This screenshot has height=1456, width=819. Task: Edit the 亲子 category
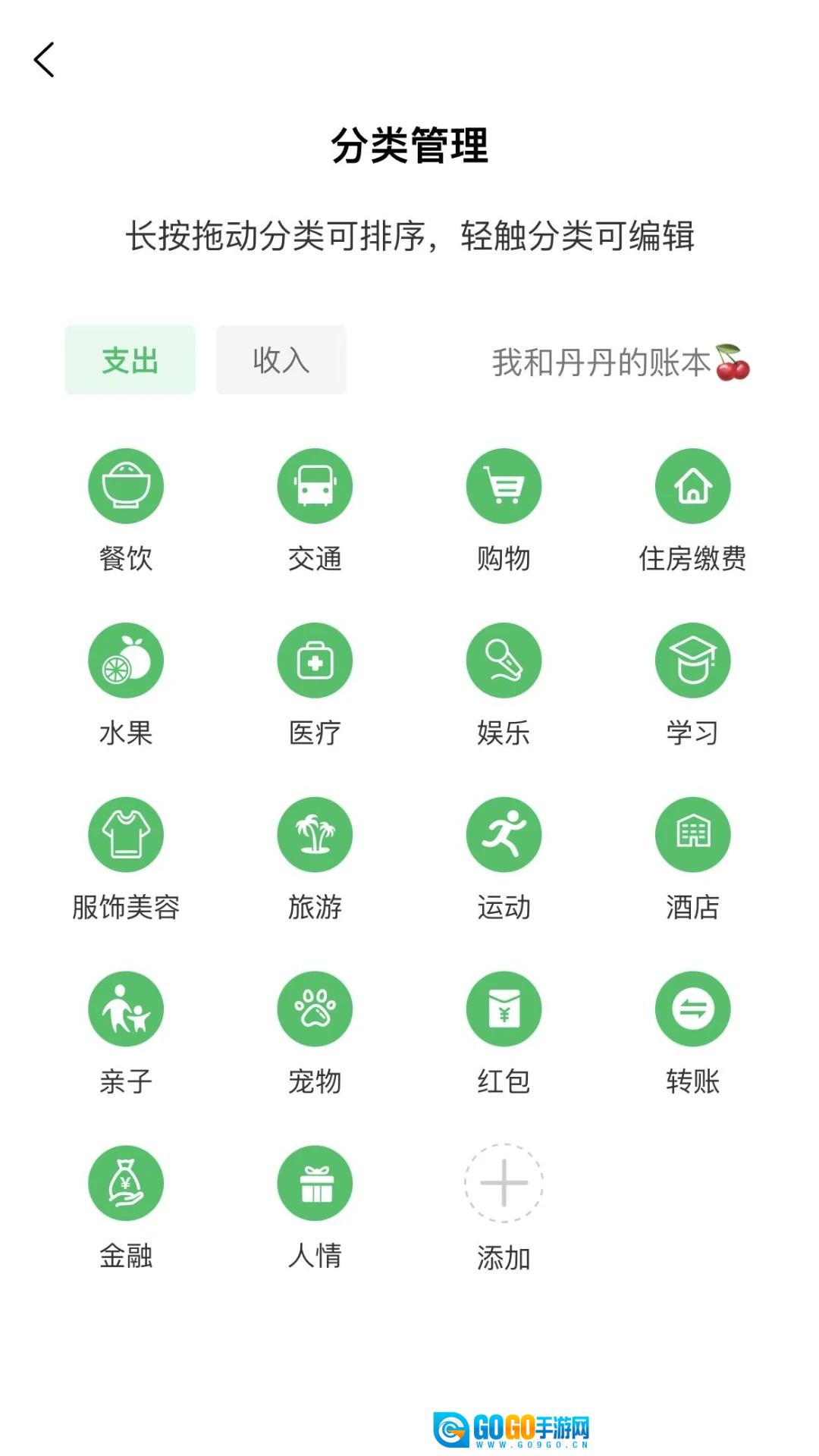(x=126, y=1010)
